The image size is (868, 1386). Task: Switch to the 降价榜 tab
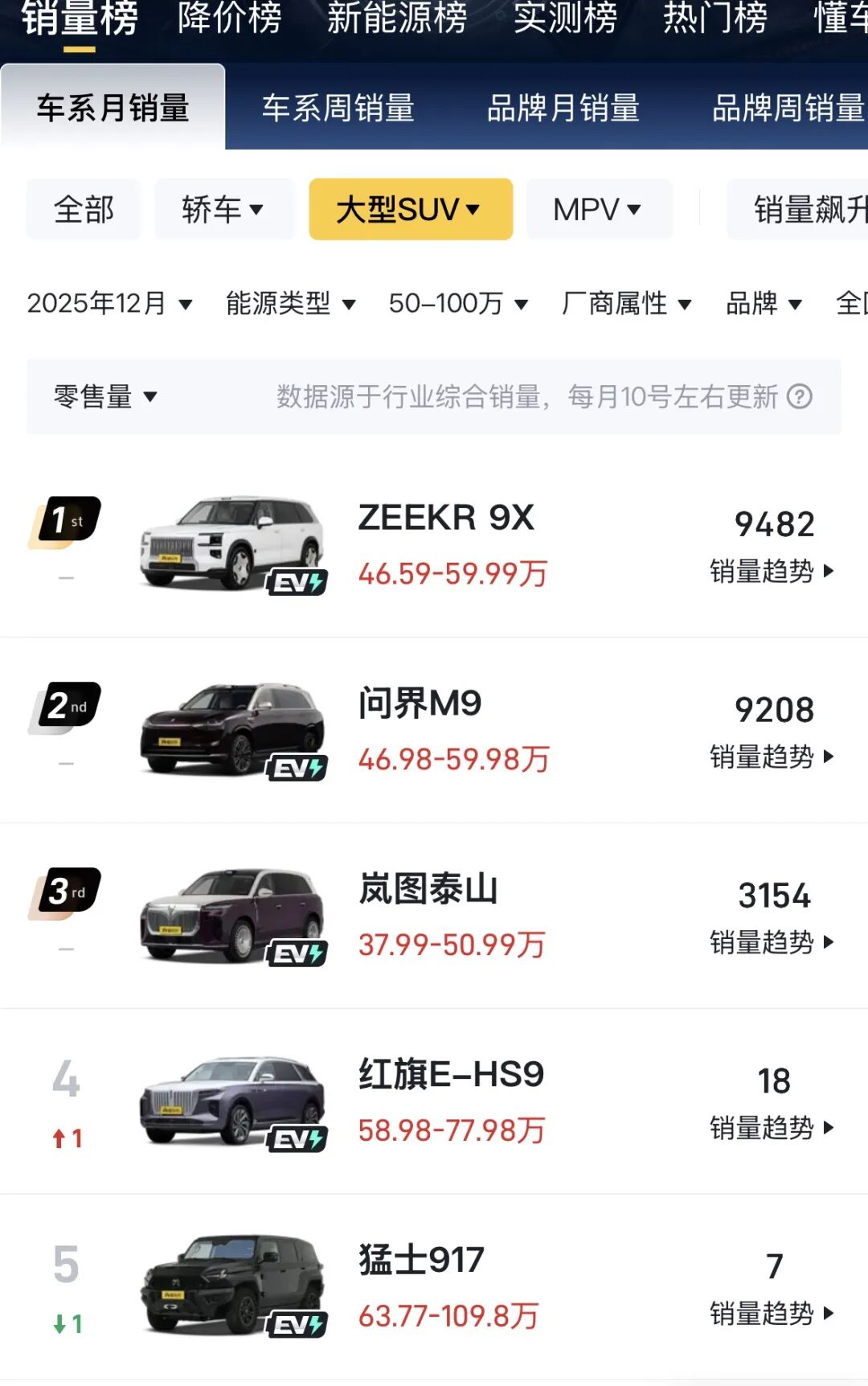[229, 18]
